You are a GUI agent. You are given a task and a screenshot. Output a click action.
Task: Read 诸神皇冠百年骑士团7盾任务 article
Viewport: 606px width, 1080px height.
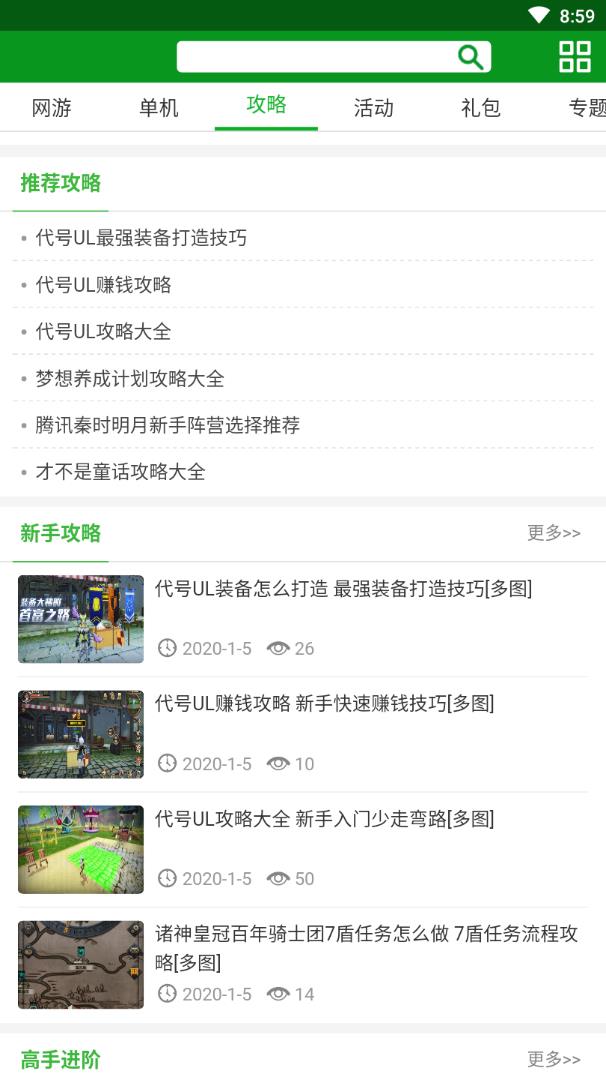366,947
